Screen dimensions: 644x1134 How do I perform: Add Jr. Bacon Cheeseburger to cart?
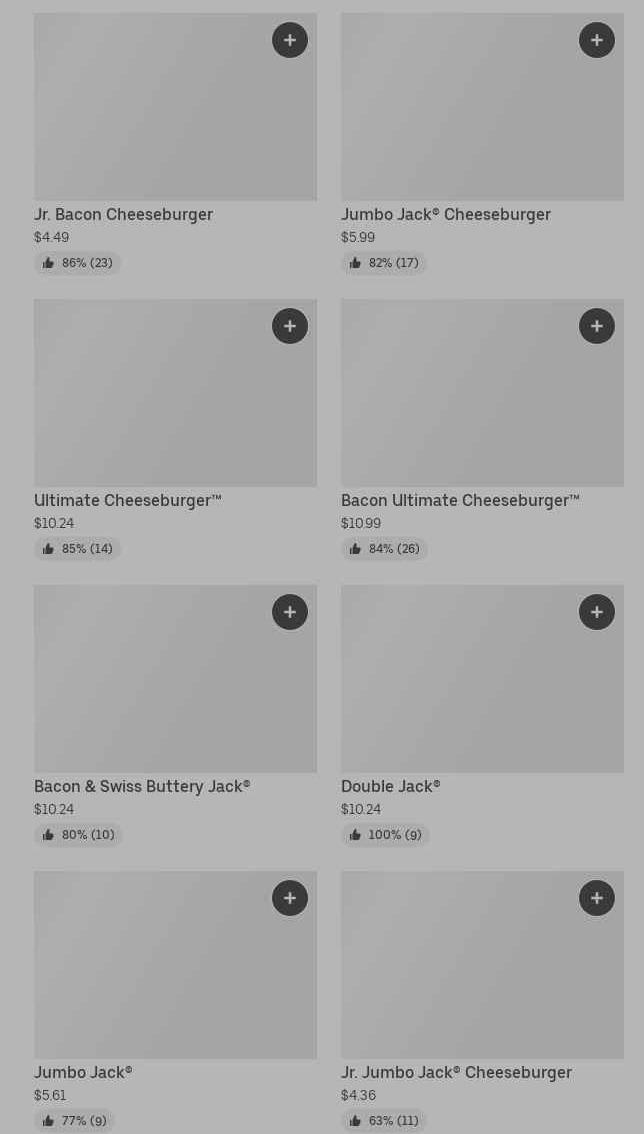290,40
